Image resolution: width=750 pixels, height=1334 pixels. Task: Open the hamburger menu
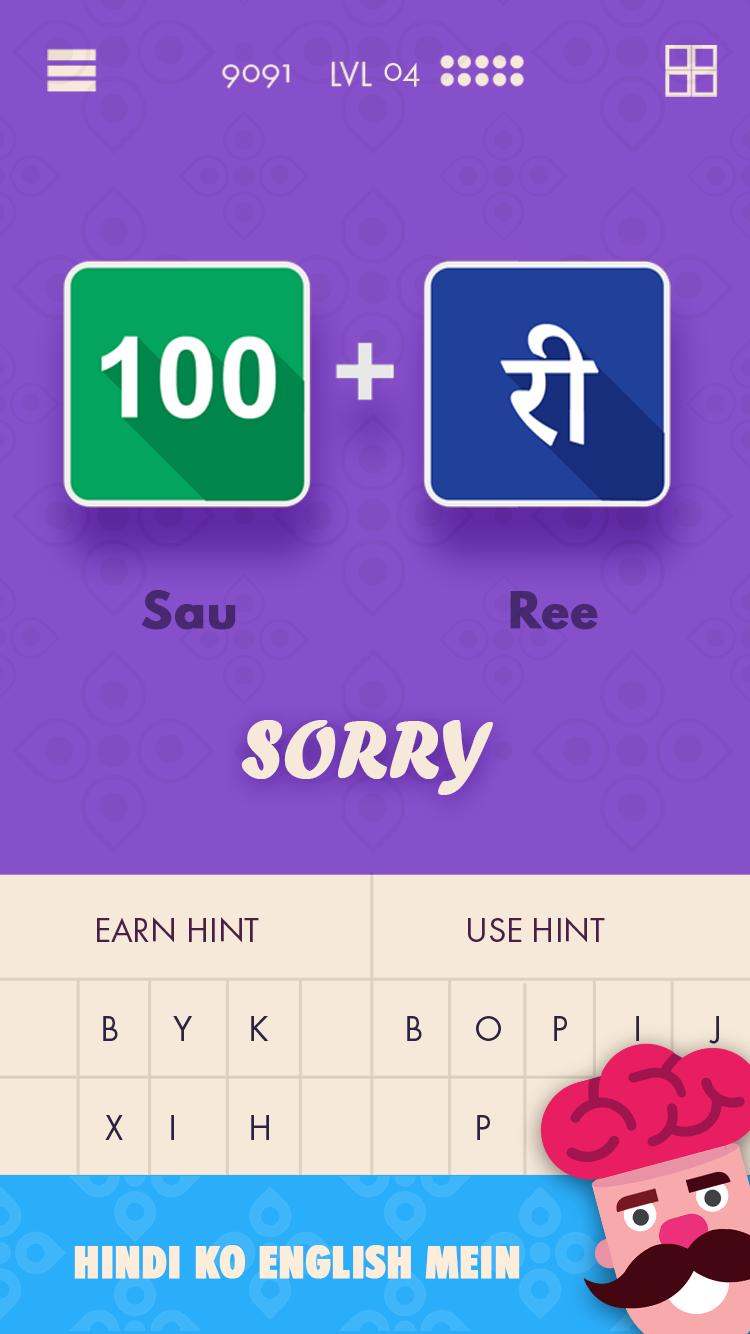coord(71,71)
